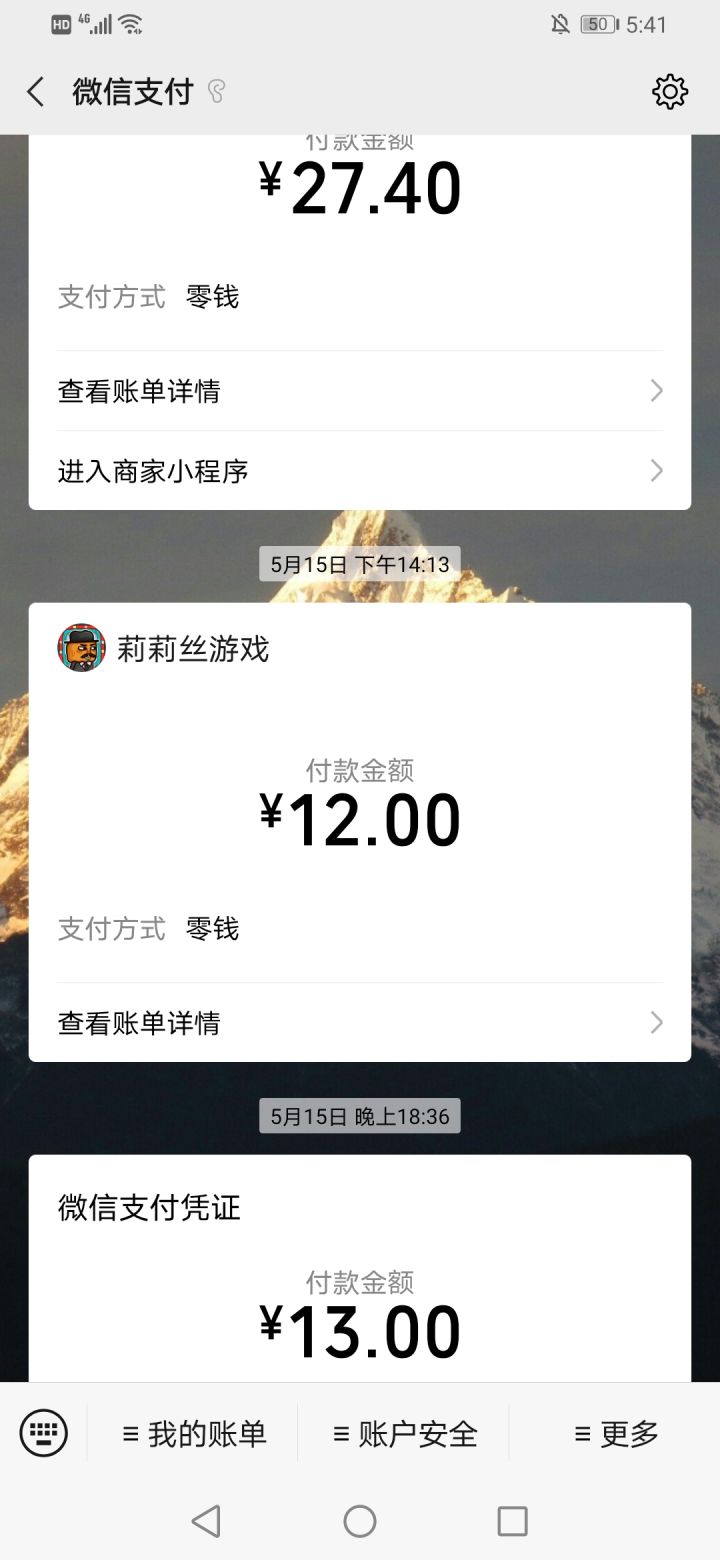720x1560 pixels.
Task: Open the Android recent apps button
Action: point(512,1522)
